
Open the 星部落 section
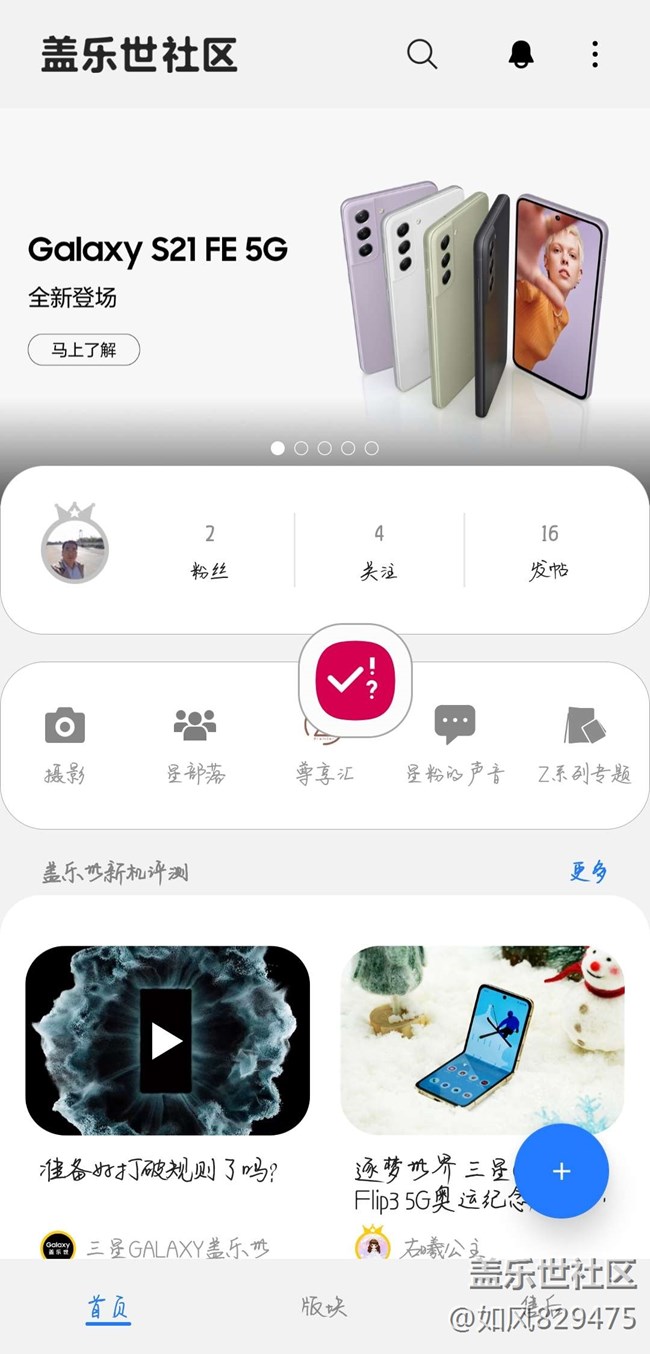195,745
